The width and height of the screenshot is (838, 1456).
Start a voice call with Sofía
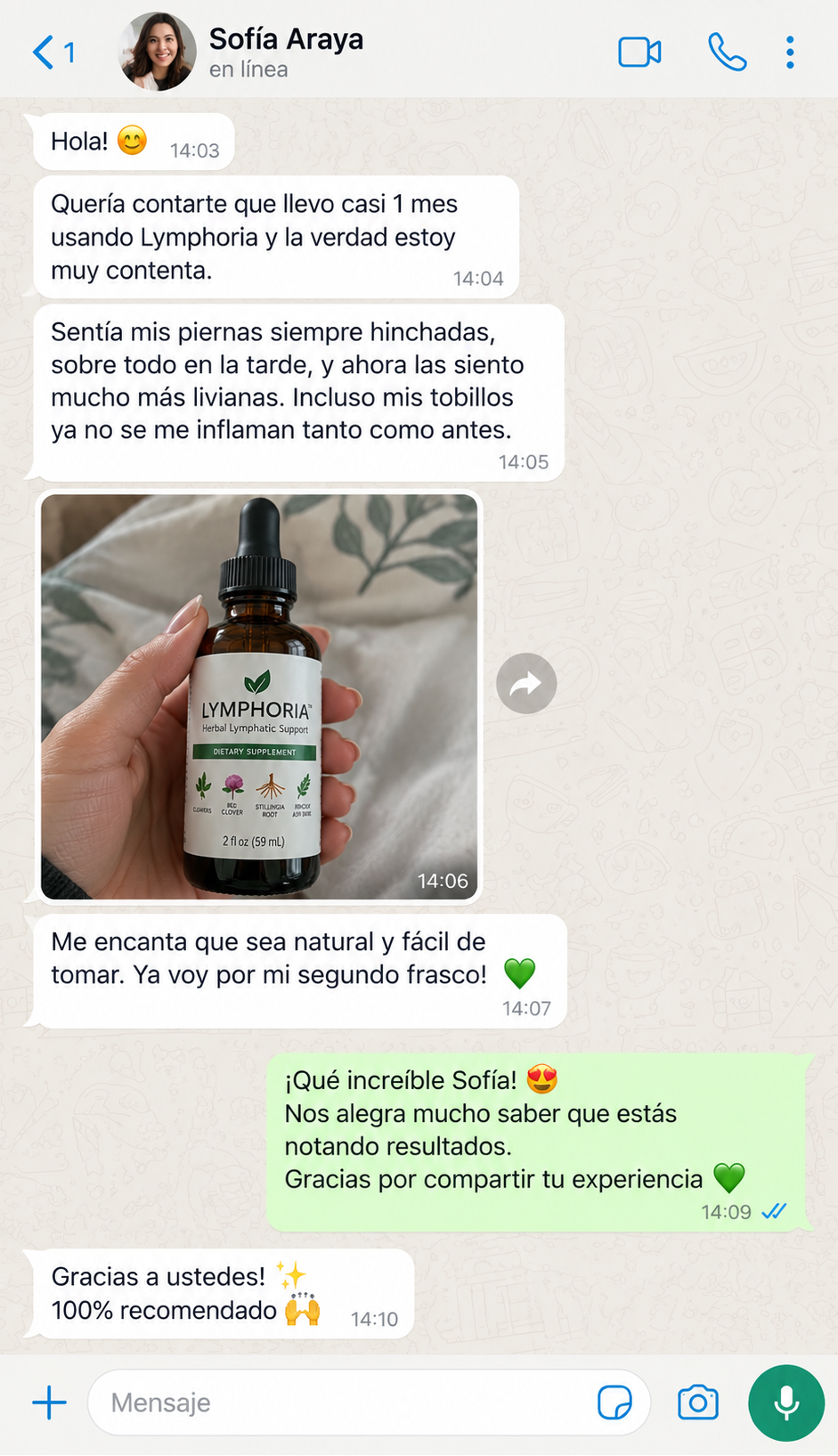pos(727,53)
